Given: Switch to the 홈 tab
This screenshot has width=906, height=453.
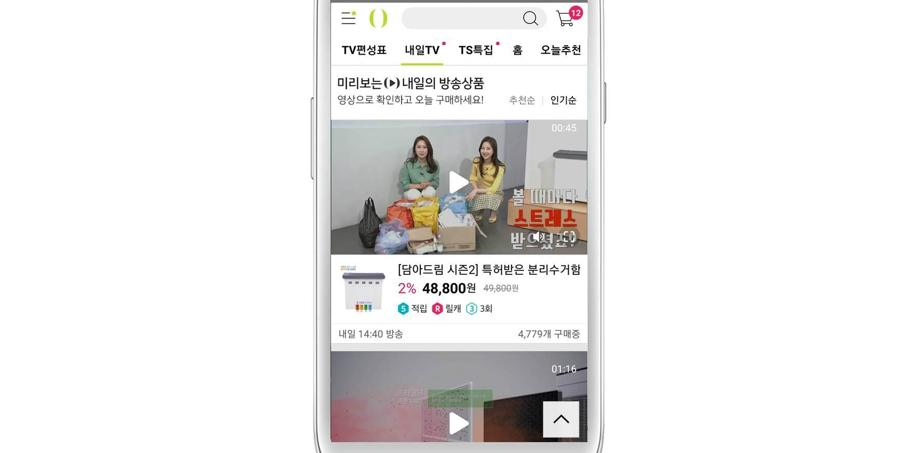Looking at the screenshot, I should pos(517,50).
